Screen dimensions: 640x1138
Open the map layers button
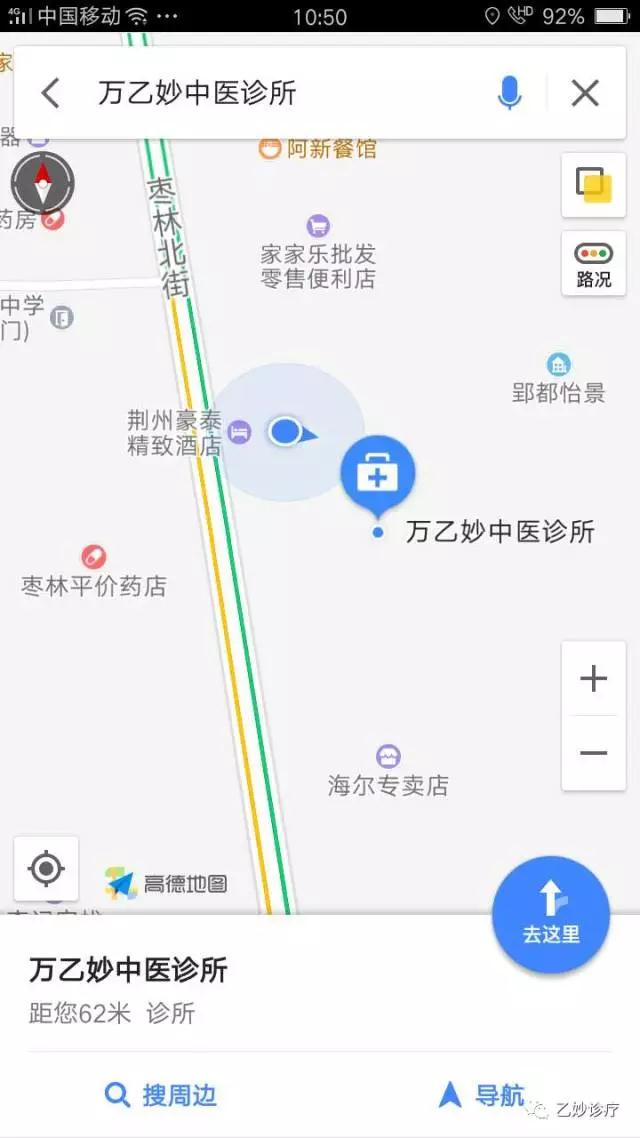click(x=593, y=185)
